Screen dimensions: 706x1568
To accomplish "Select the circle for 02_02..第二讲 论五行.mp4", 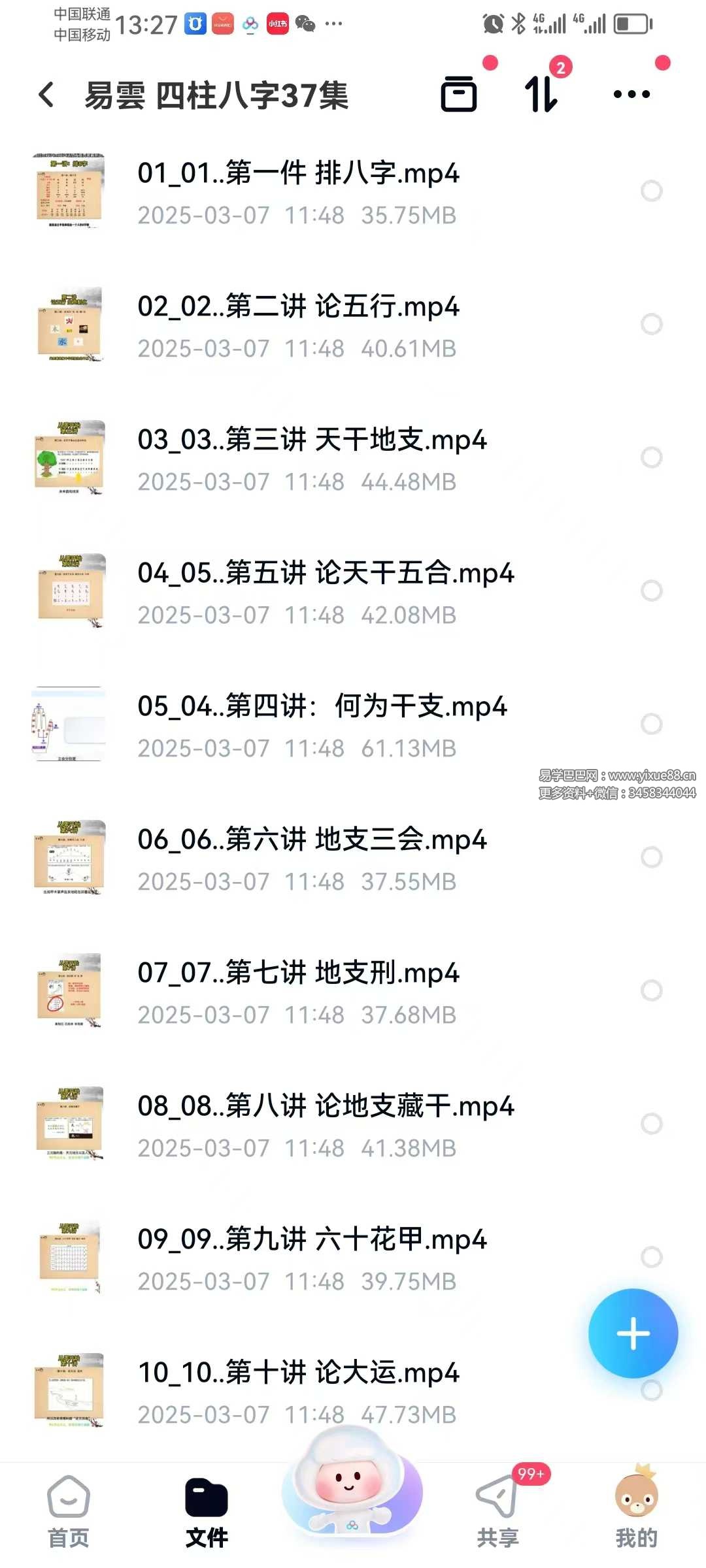I will point(651,324).
